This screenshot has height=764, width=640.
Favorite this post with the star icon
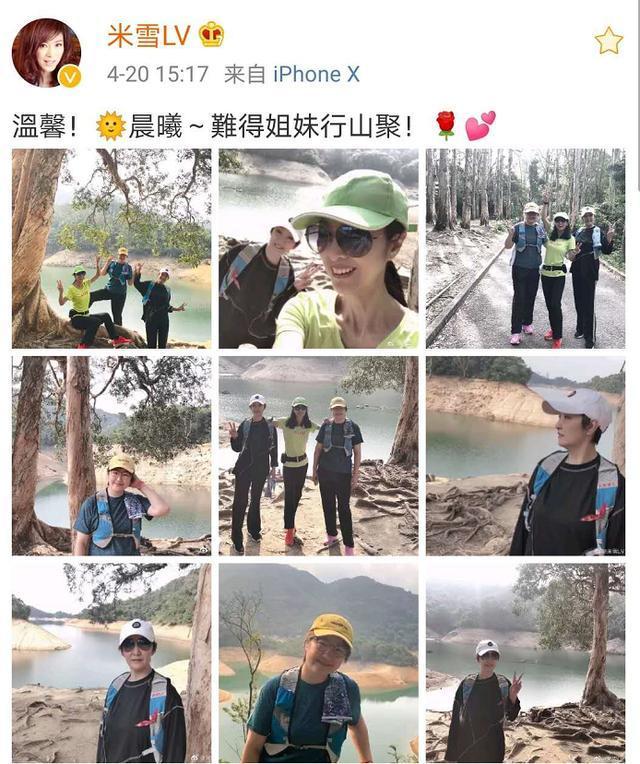(x=608, y=40)
